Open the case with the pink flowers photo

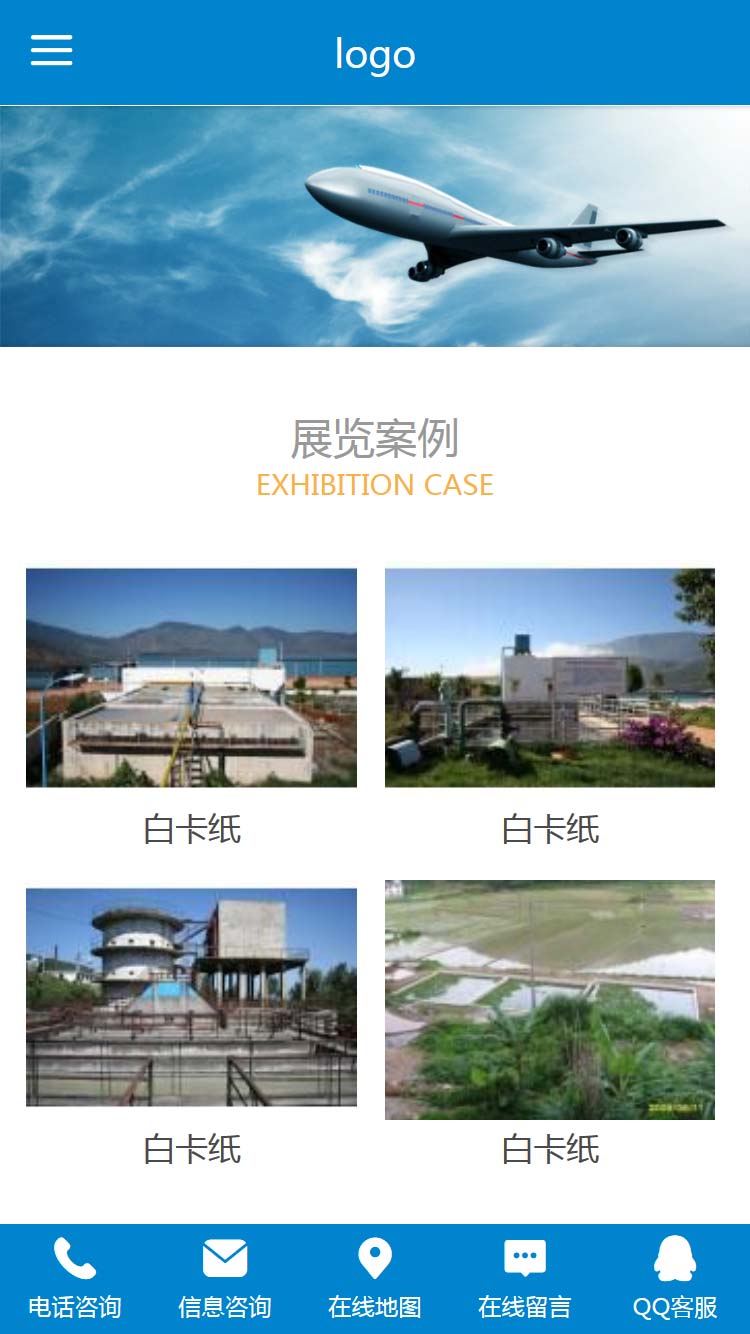(550, 678)
